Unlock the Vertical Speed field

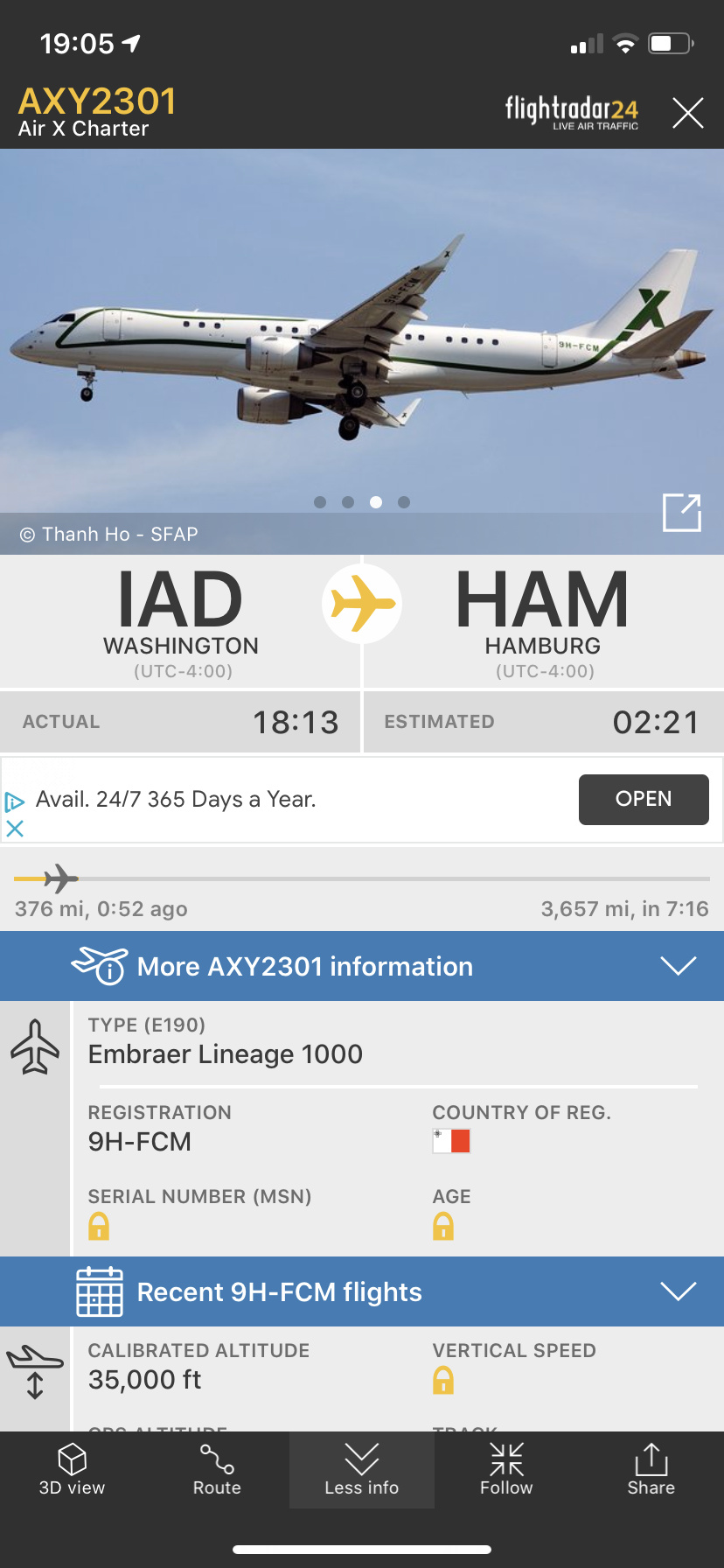tap(443, 1381)
